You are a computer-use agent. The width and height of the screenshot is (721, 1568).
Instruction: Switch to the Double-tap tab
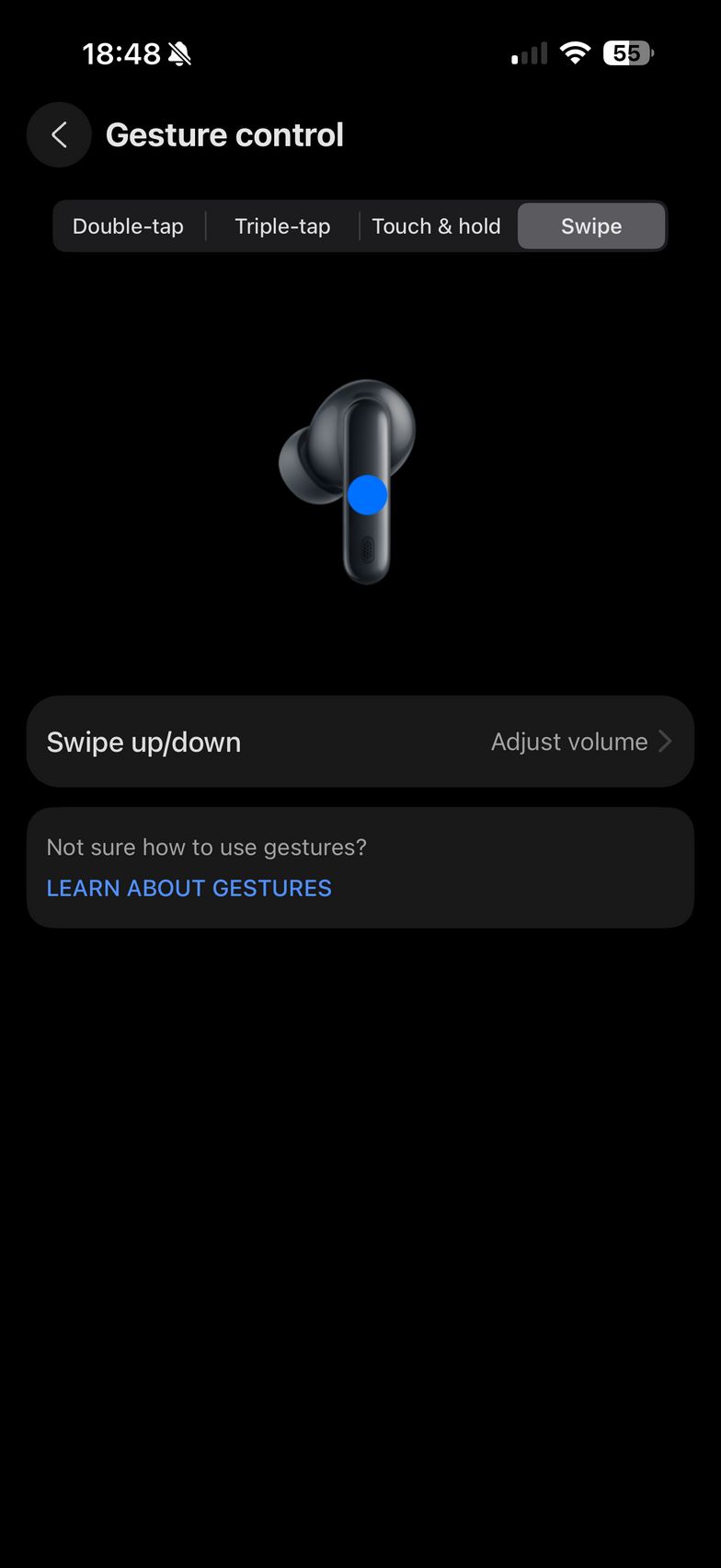[128, 226]
